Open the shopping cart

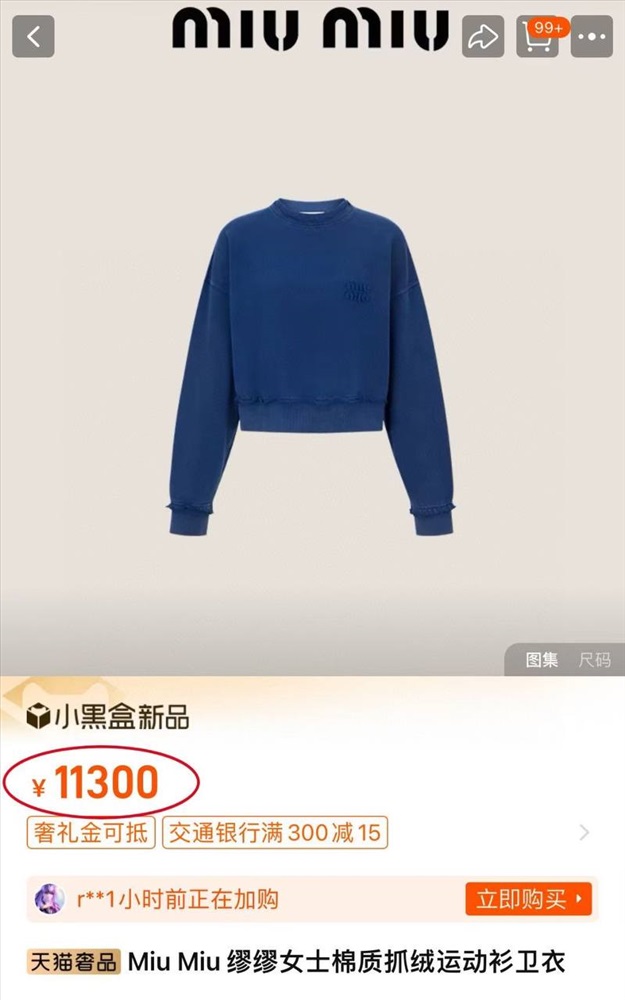click(538, 36)
